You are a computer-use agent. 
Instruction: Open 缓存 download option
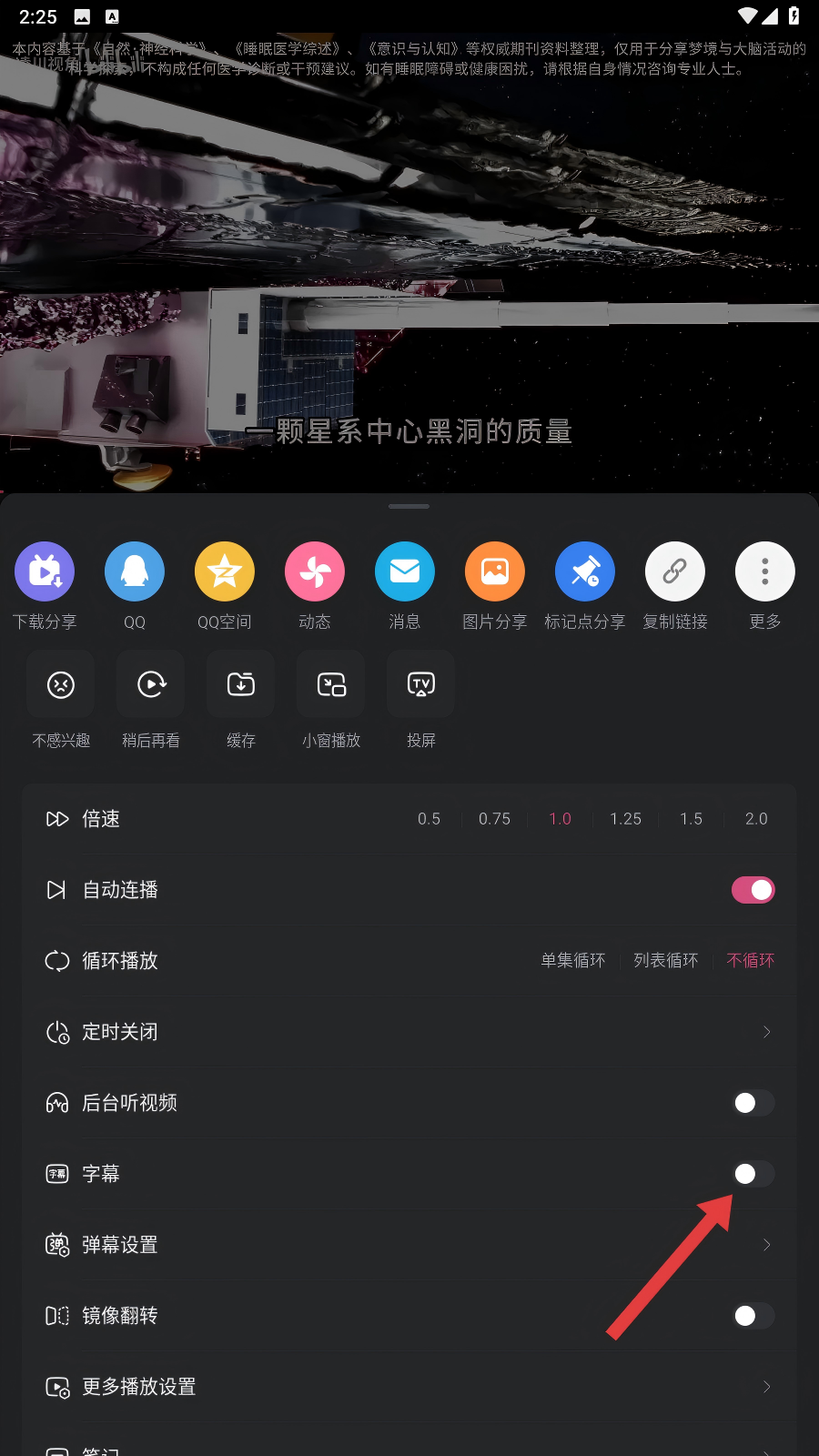coord(241,685)
